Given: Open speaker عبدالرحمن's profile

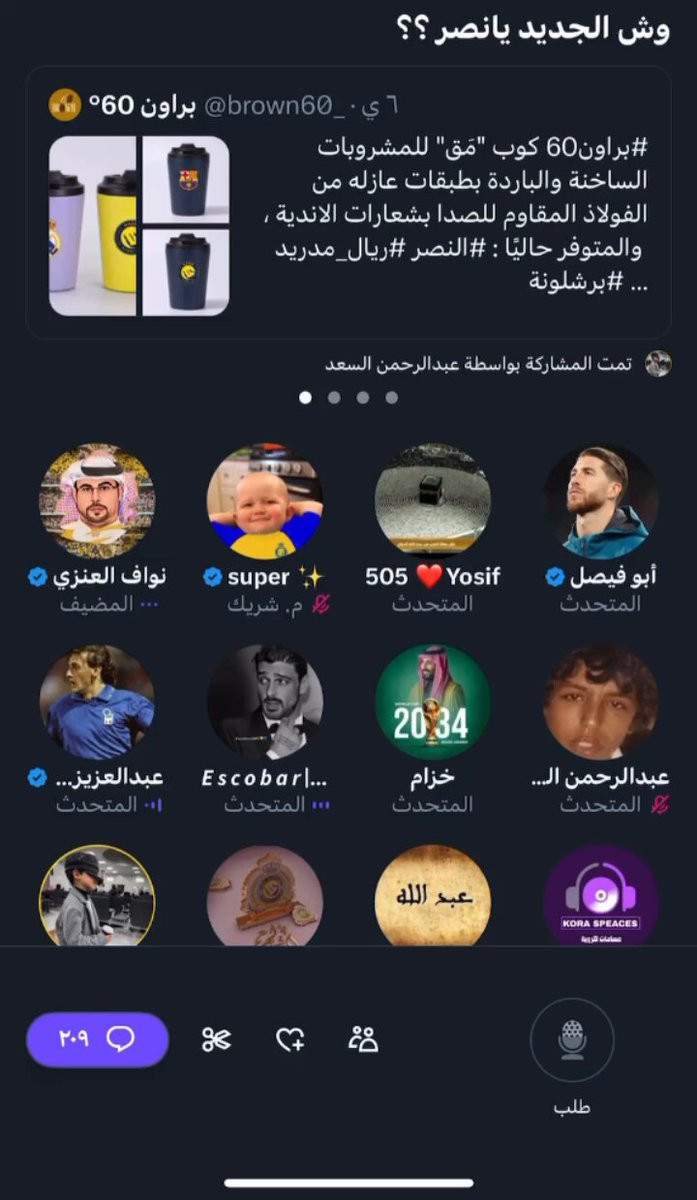Looking at the screenshot, I should pos(600,702).
